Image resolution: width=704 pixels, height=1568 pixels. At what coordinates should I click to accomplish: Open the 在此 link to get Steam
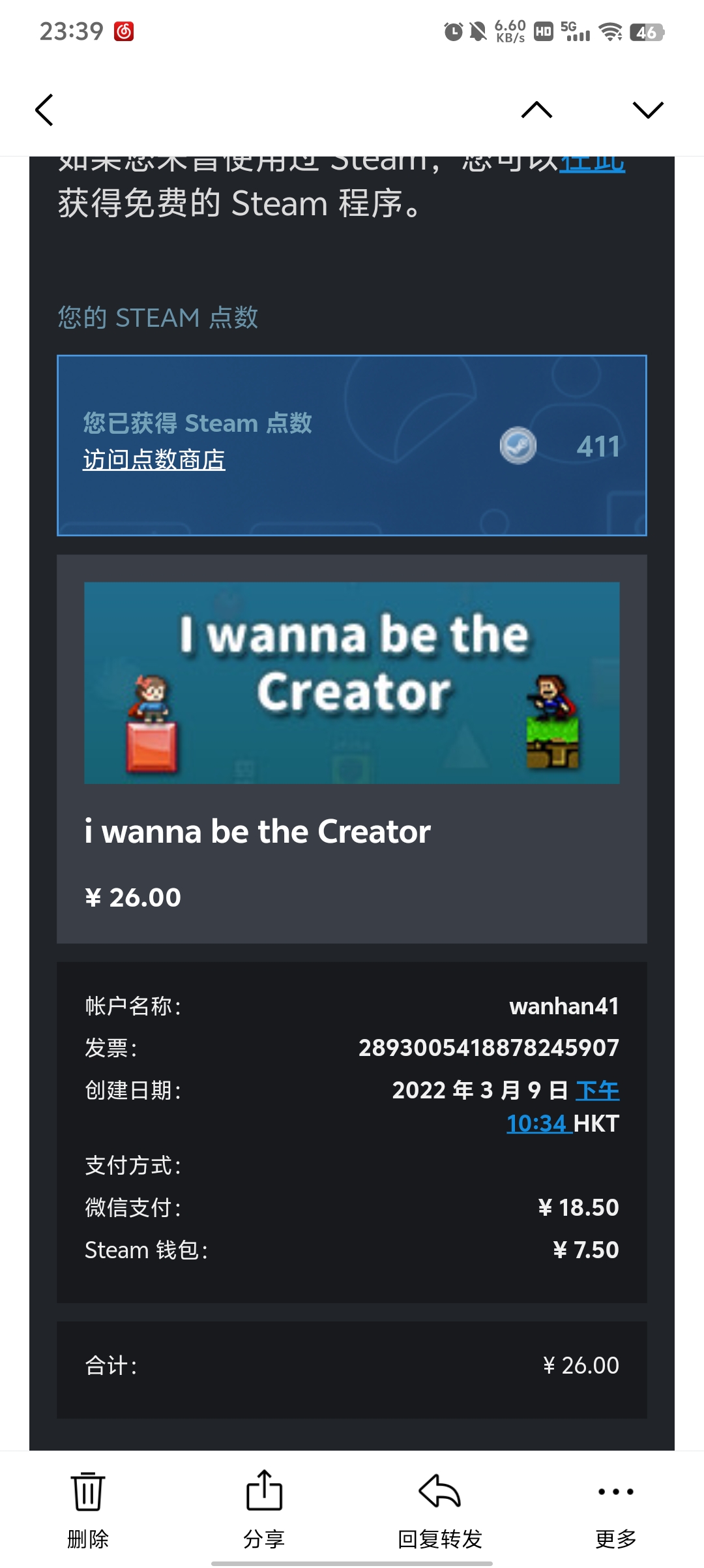coord(592,164)
